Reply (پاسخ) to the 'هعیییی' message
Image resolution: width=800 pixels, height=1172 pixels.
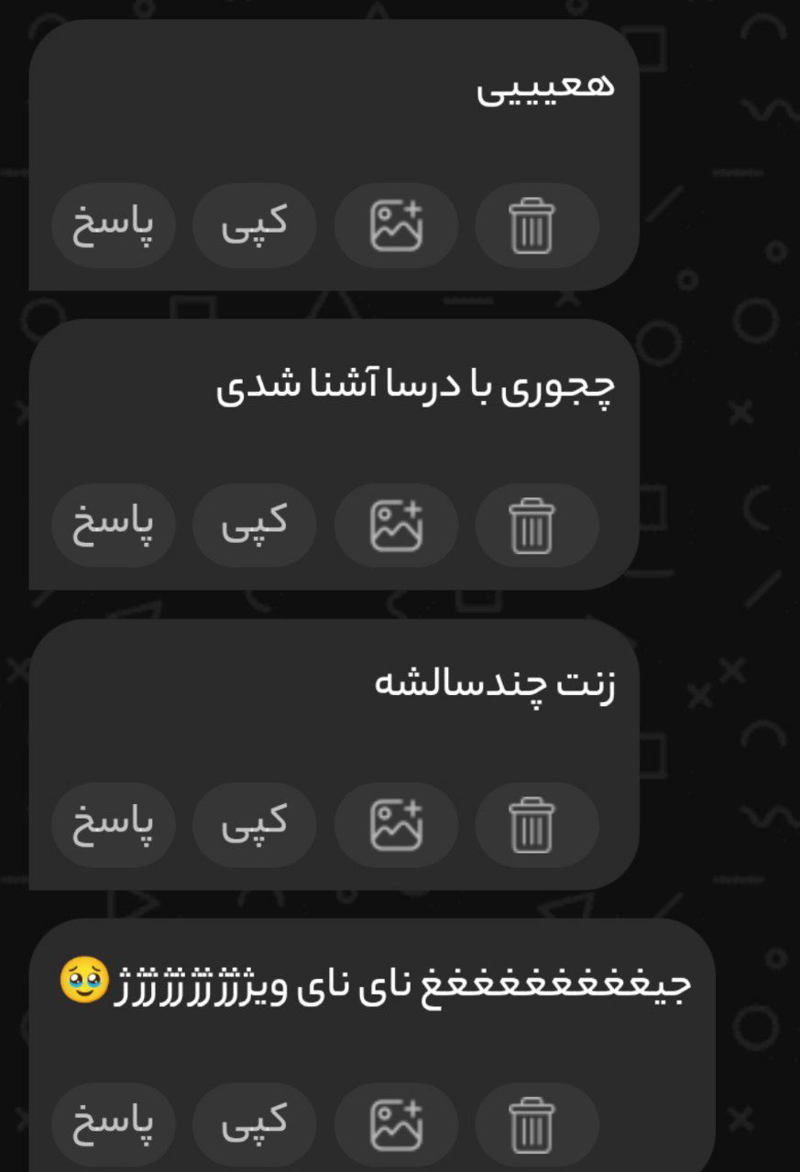click(x=113, y=225)
